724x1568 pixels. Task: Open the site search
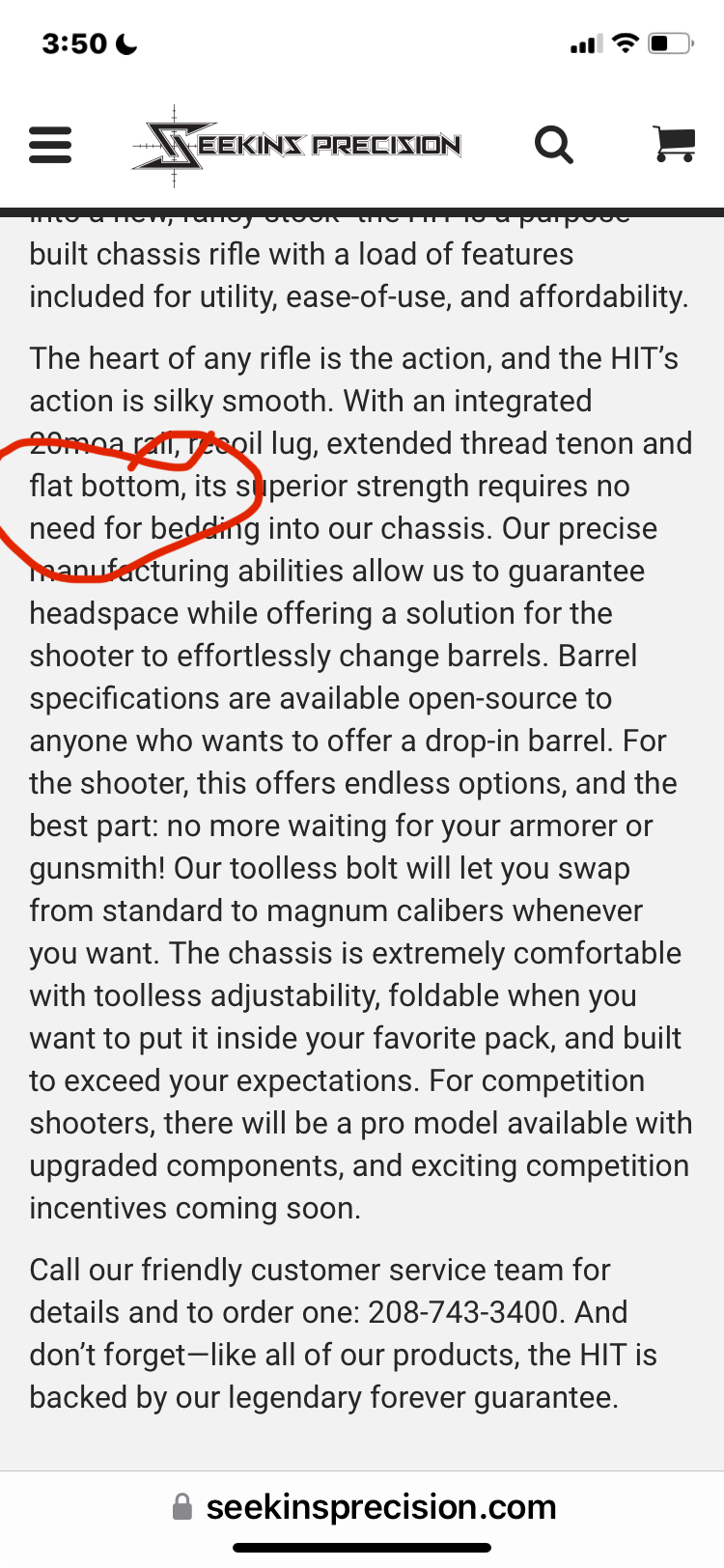[554, 146]
